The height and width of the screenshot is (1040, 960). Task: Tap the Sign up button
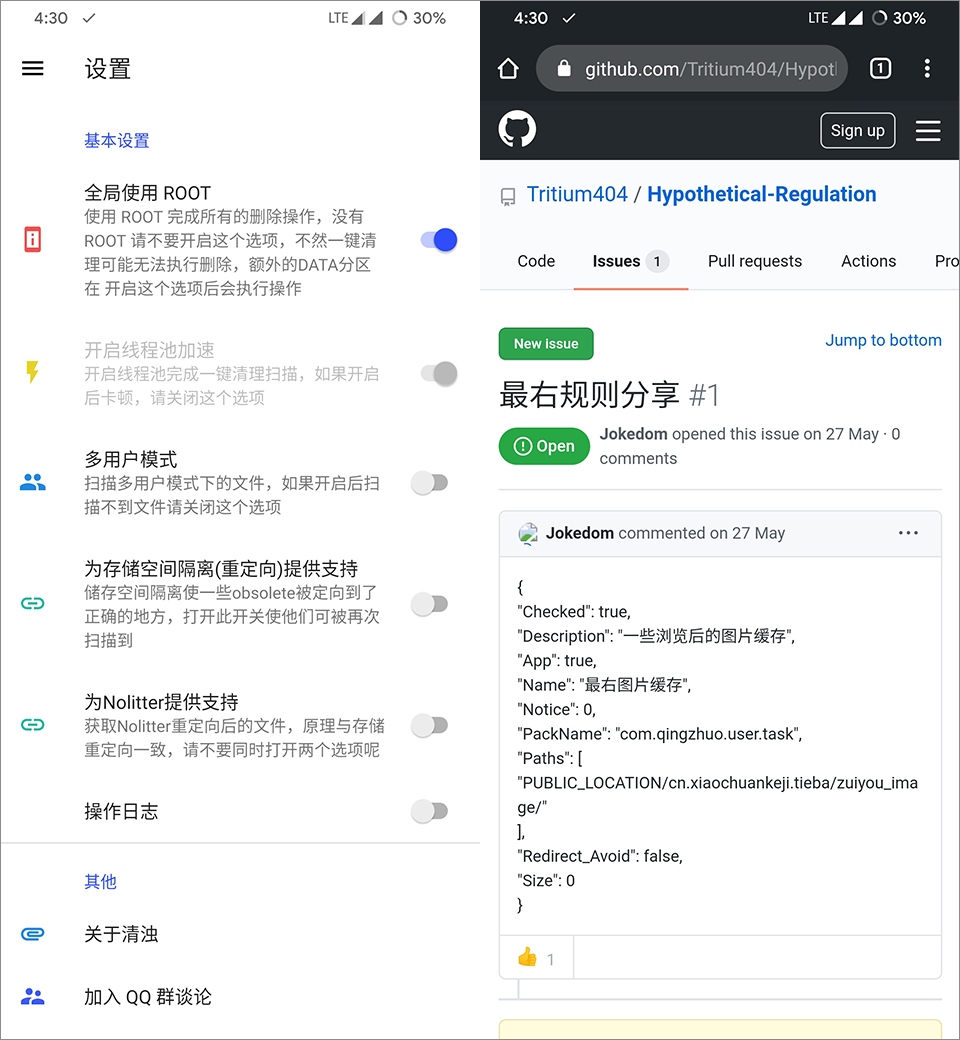click(857, 130)
